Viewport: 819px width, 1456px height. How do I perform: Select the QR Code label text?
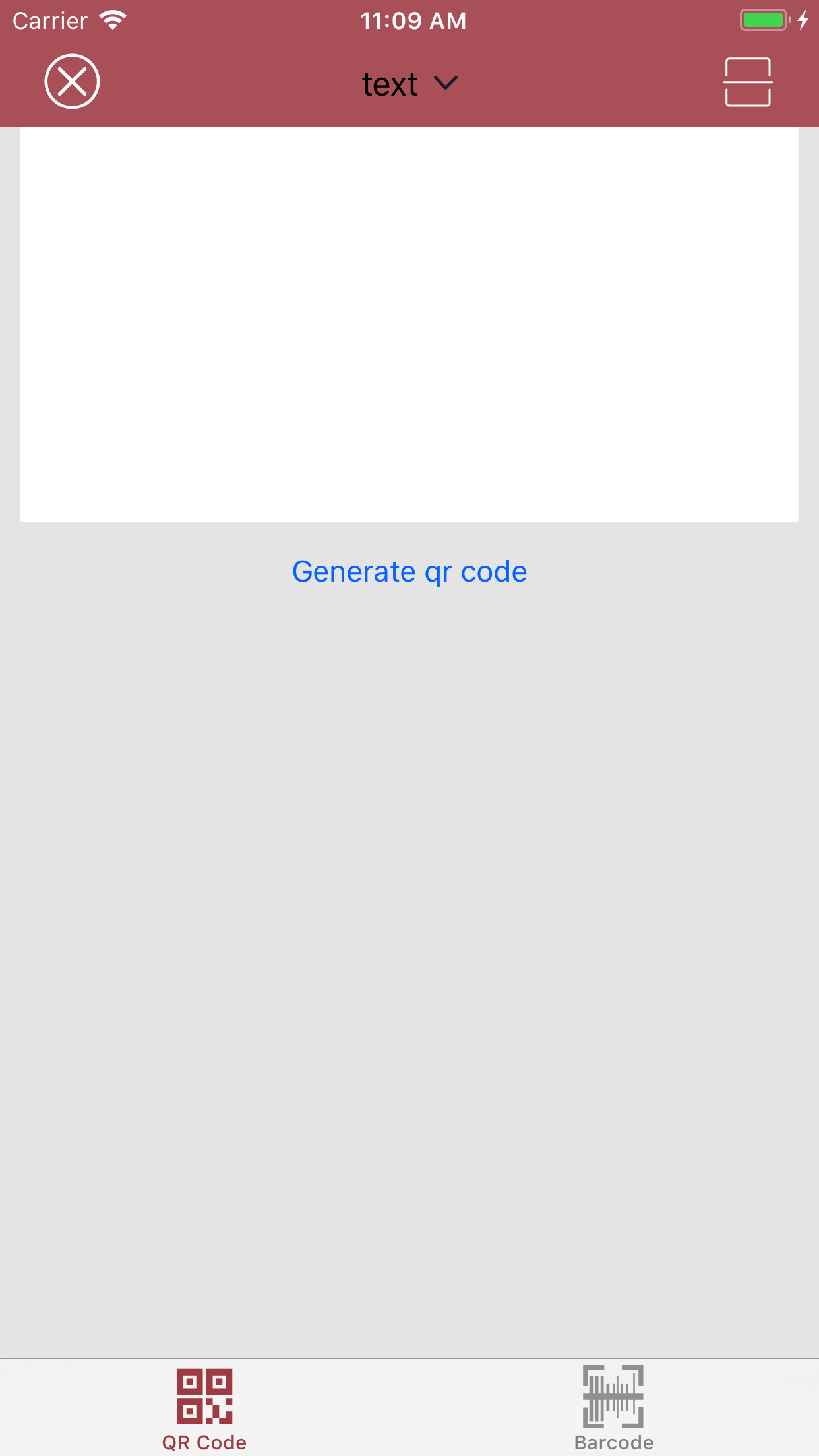click(204, 1441)
